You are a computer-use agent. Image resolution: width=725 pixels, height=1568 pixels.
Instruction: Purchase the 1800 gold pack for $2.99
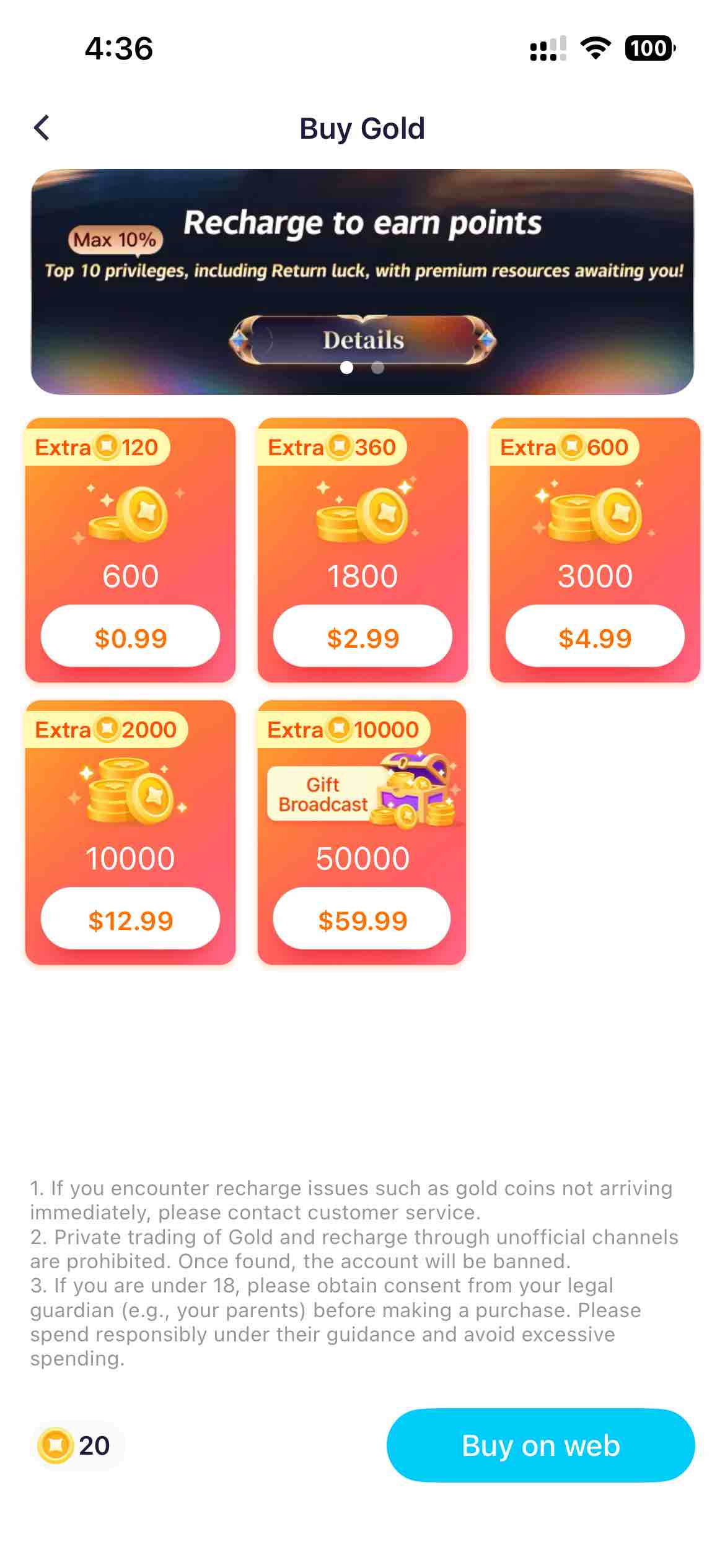pos(362,637)
